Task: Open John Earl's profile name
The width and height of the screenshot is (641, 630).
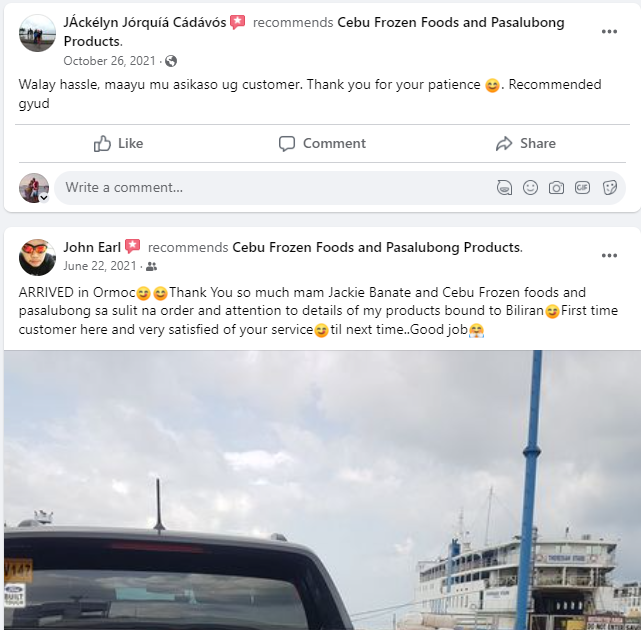Action: (92, 247)
